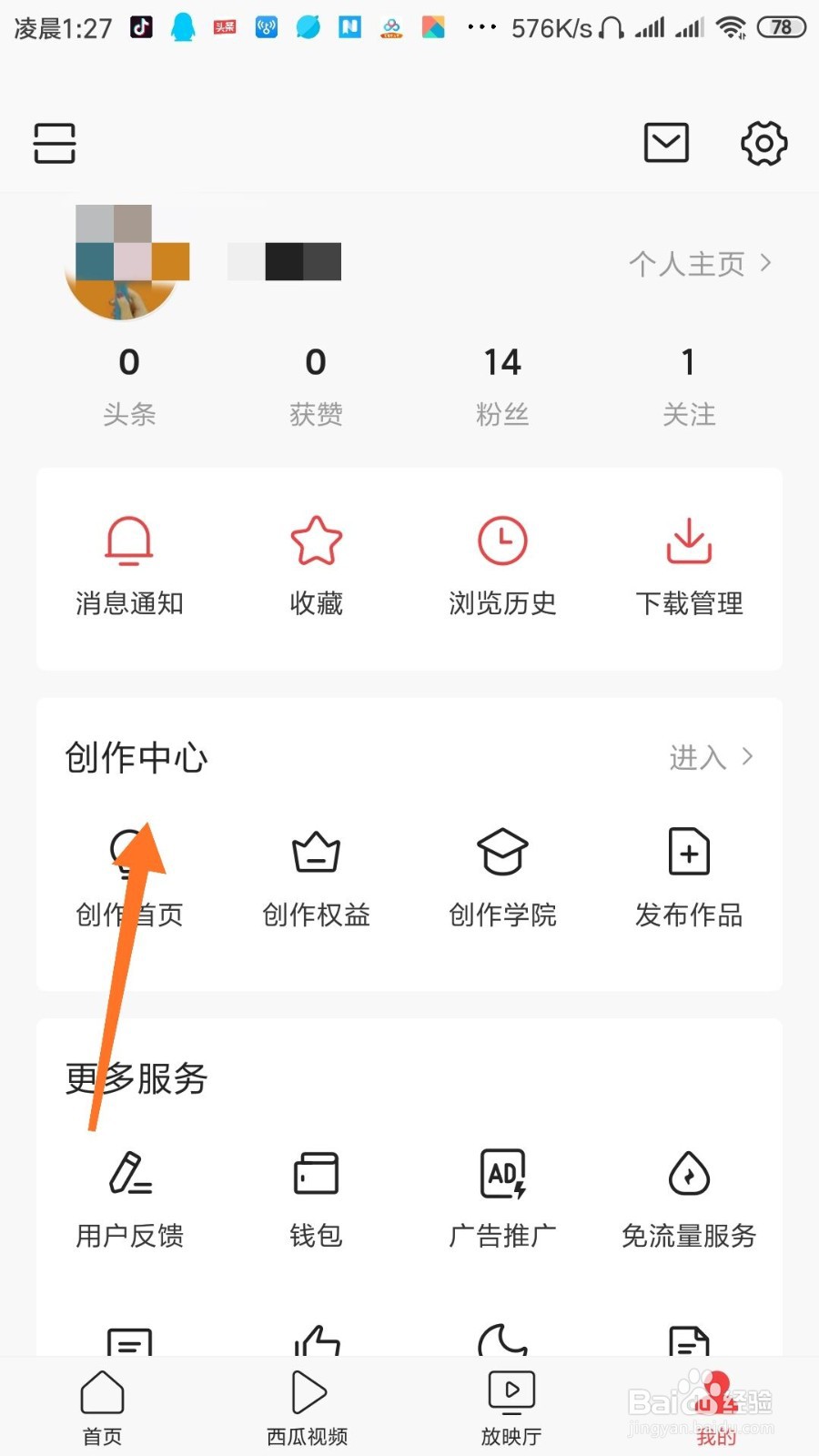Tap the scan icon at top left
This screenshot has height=1456, width=819.
point(53,143)
